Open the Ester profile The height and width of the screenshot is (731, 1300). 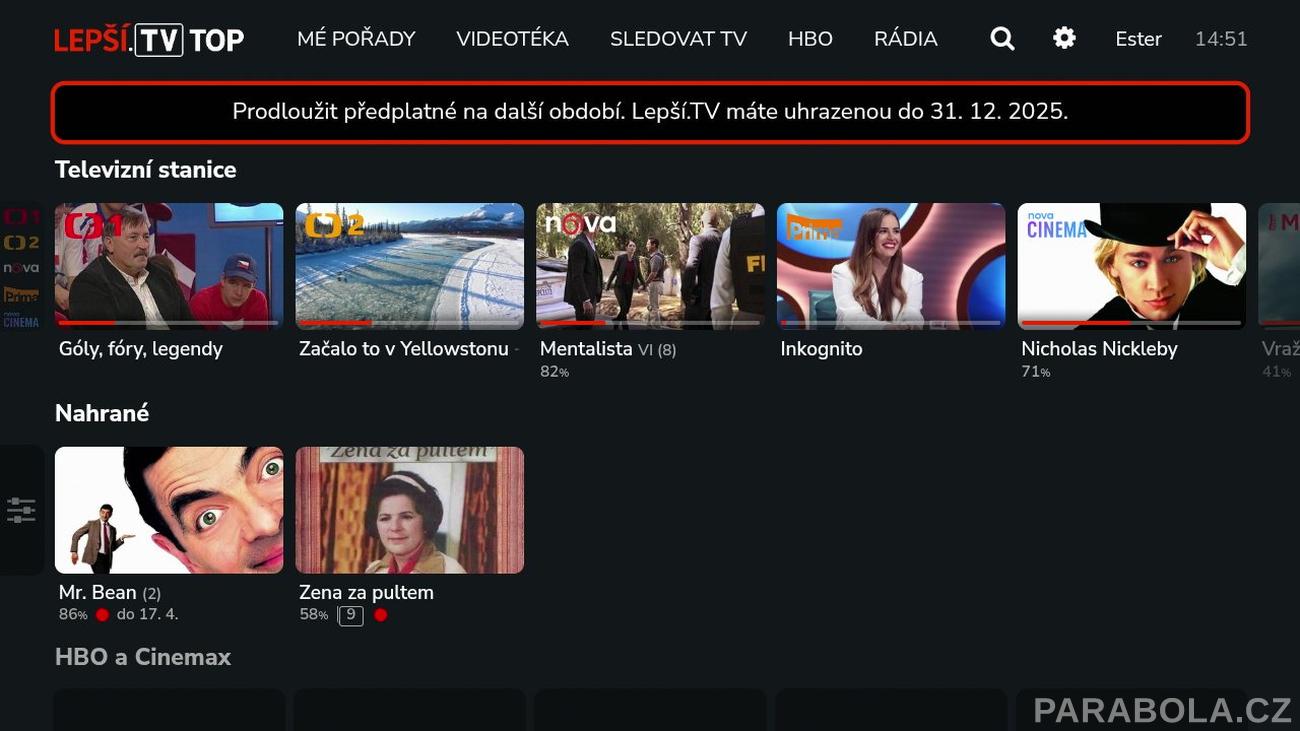[1138, 39]
